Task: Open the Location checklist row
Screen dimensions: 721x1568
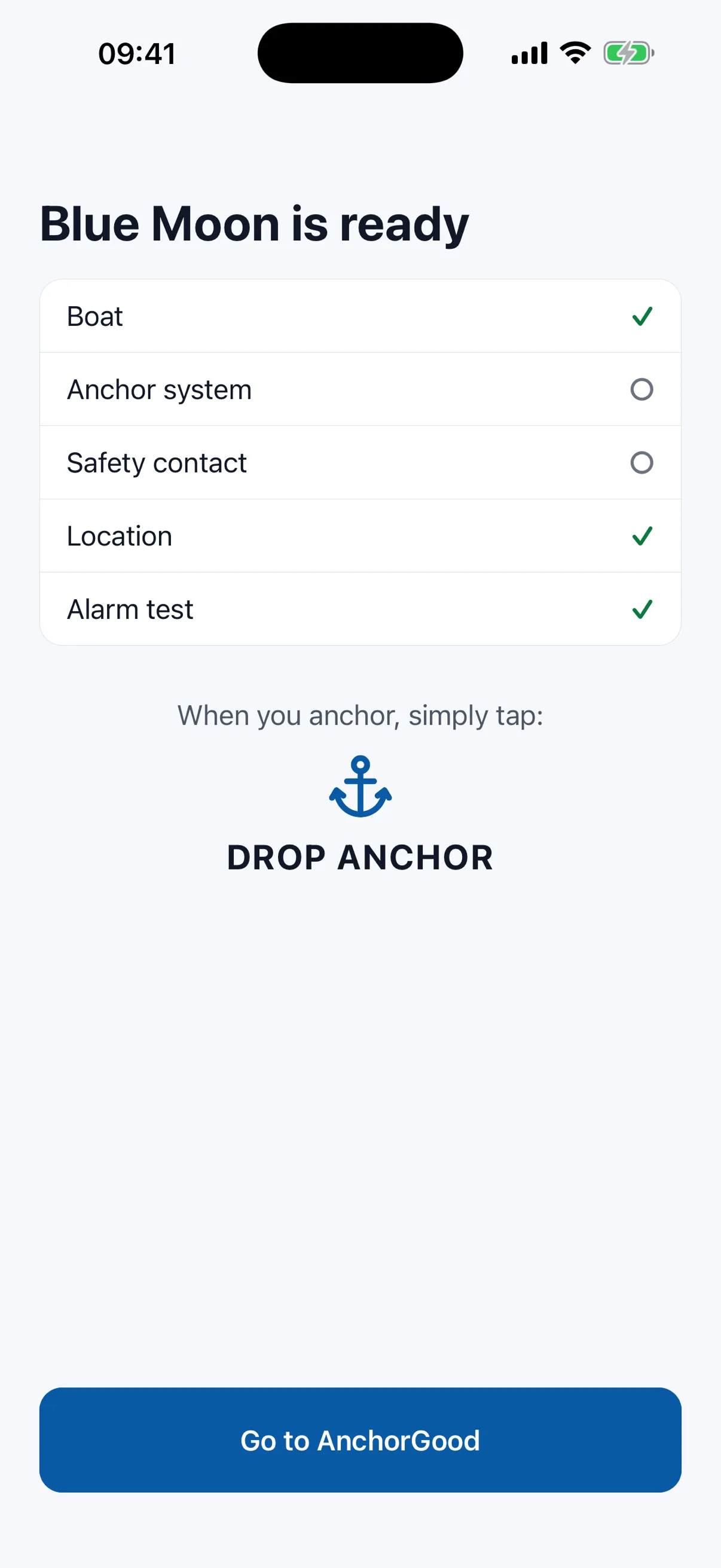Action: click(360, 536)
